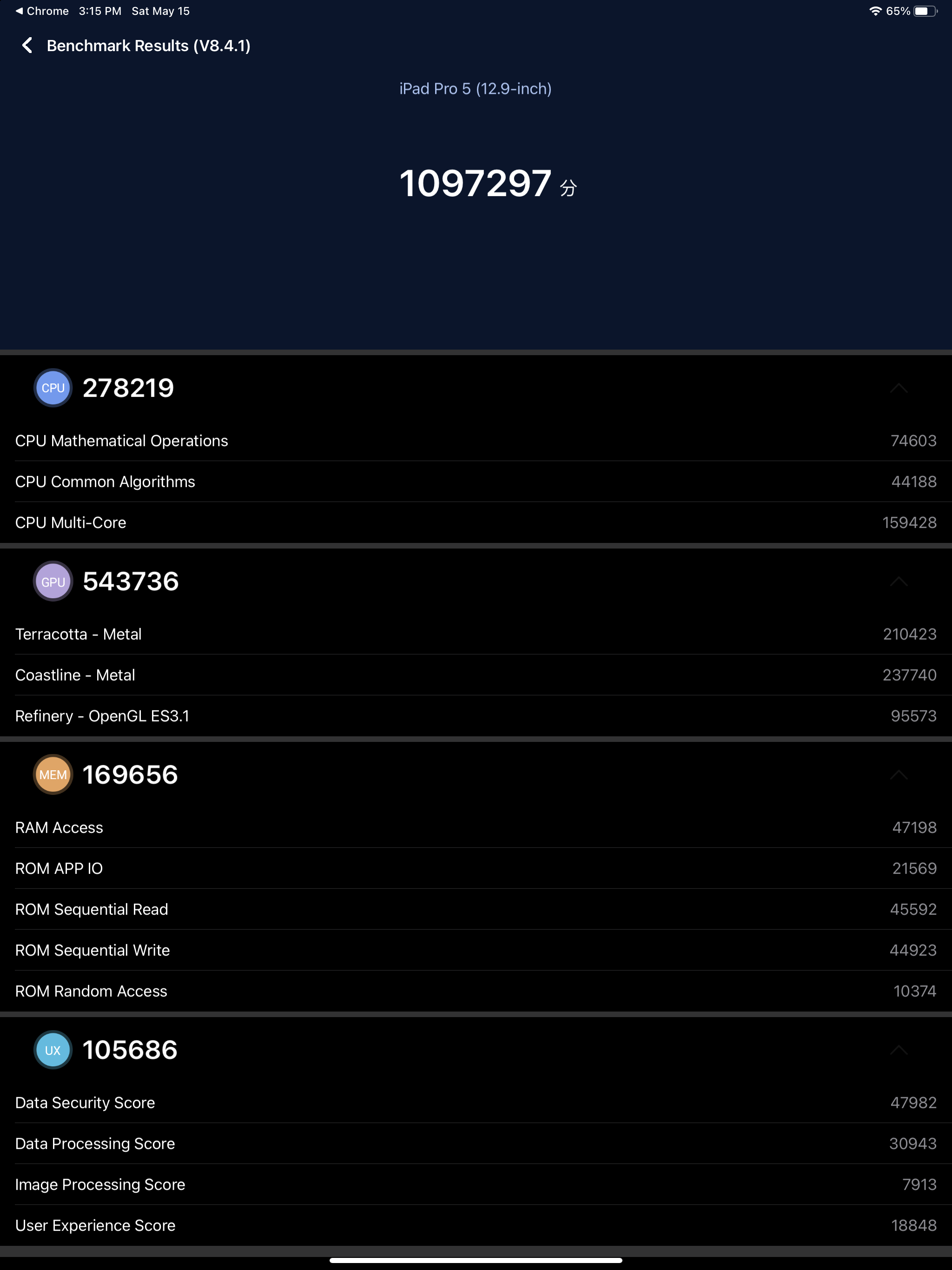This screenshot has height=1270, width=952.
Task: Go back from Benchmark Results
Action: 27,46
